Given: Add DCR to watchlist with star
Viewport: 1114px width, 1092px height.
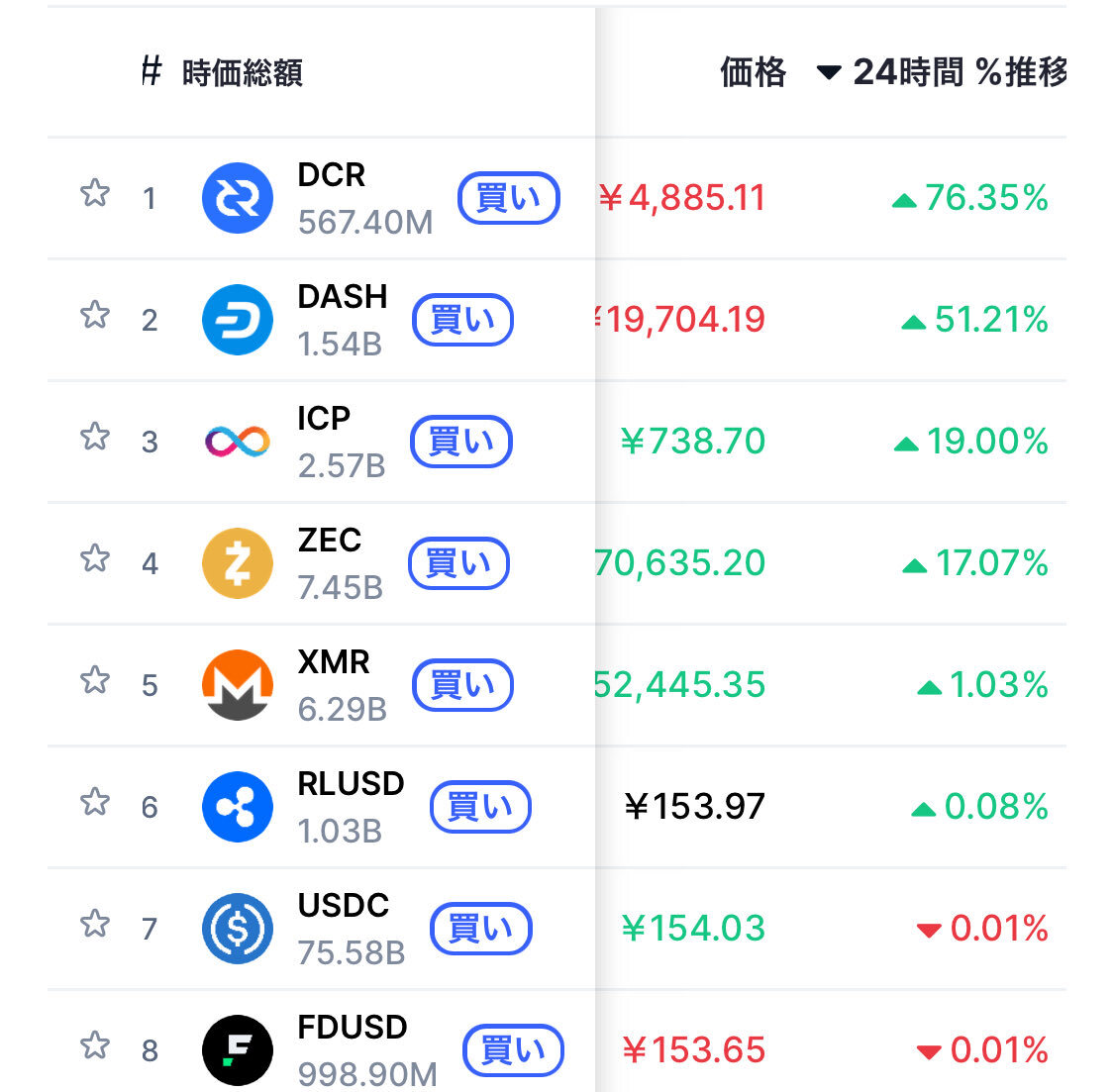Looking at the screenshot, I should 95,193.
